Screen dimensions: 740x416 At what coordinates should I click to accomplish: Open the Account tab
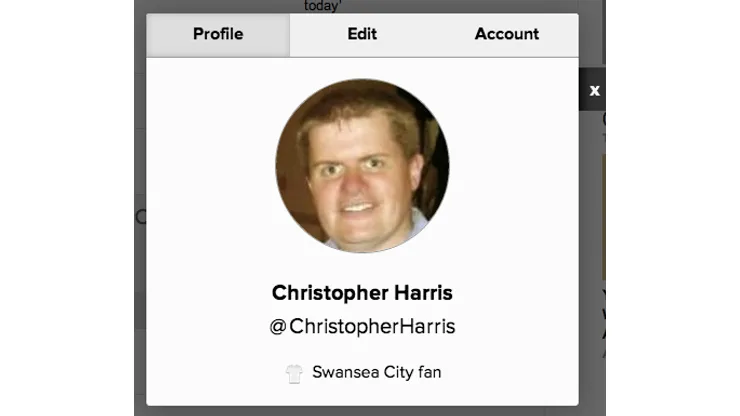click(506, 34)
